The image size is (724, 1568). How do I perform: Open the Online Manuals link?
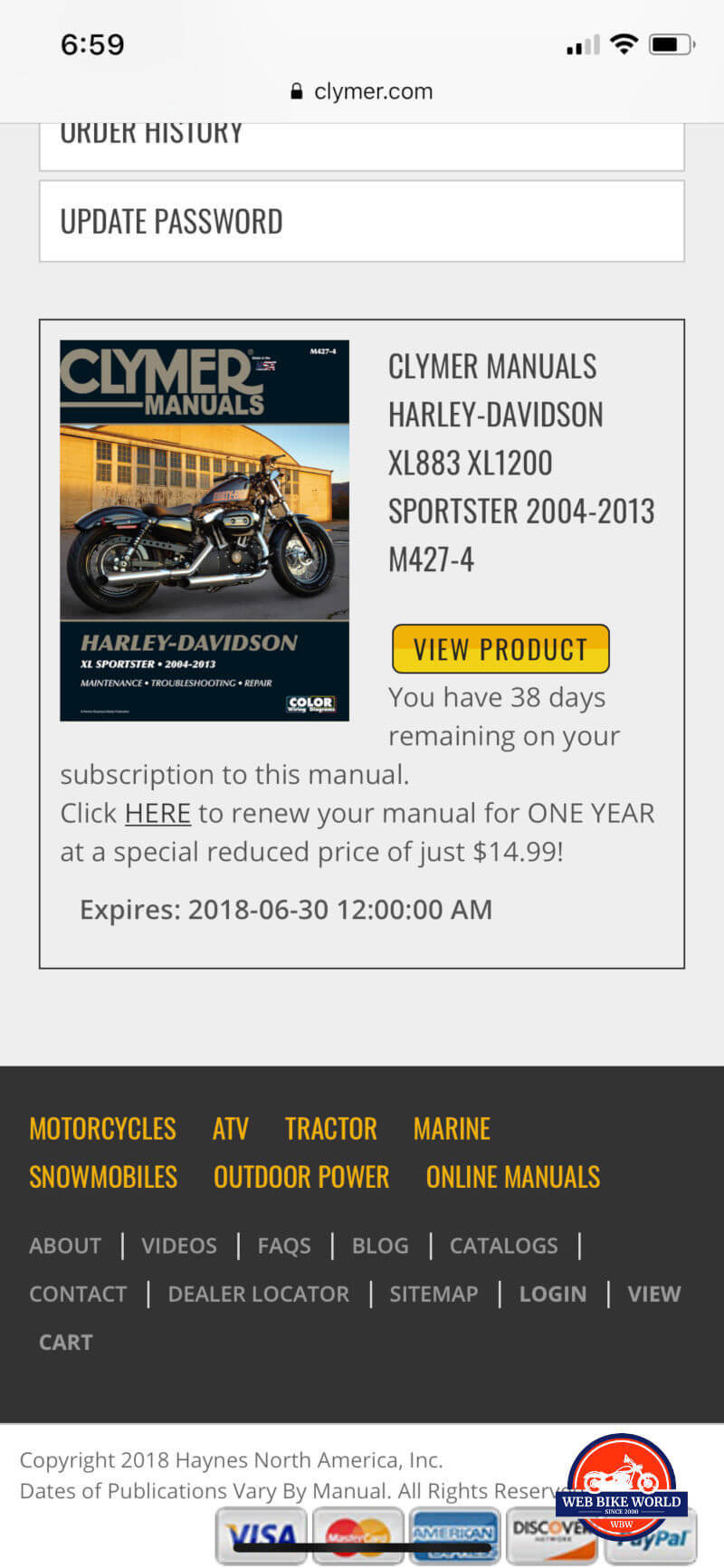pyautogui.click(x=513, y=1177)
